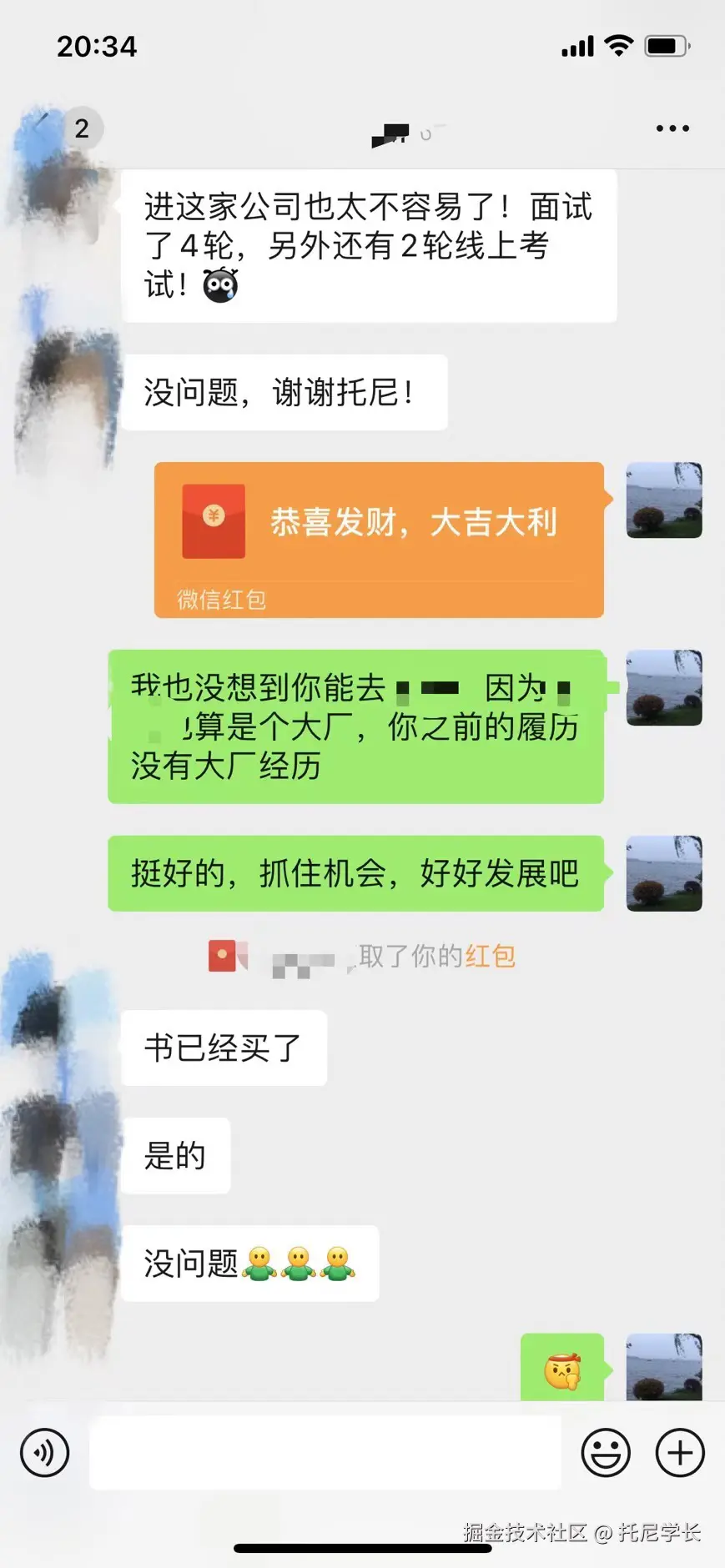Tap the plus icon to open more functions
This screenshot has height=1568, width=725.
pos(679,1452)
